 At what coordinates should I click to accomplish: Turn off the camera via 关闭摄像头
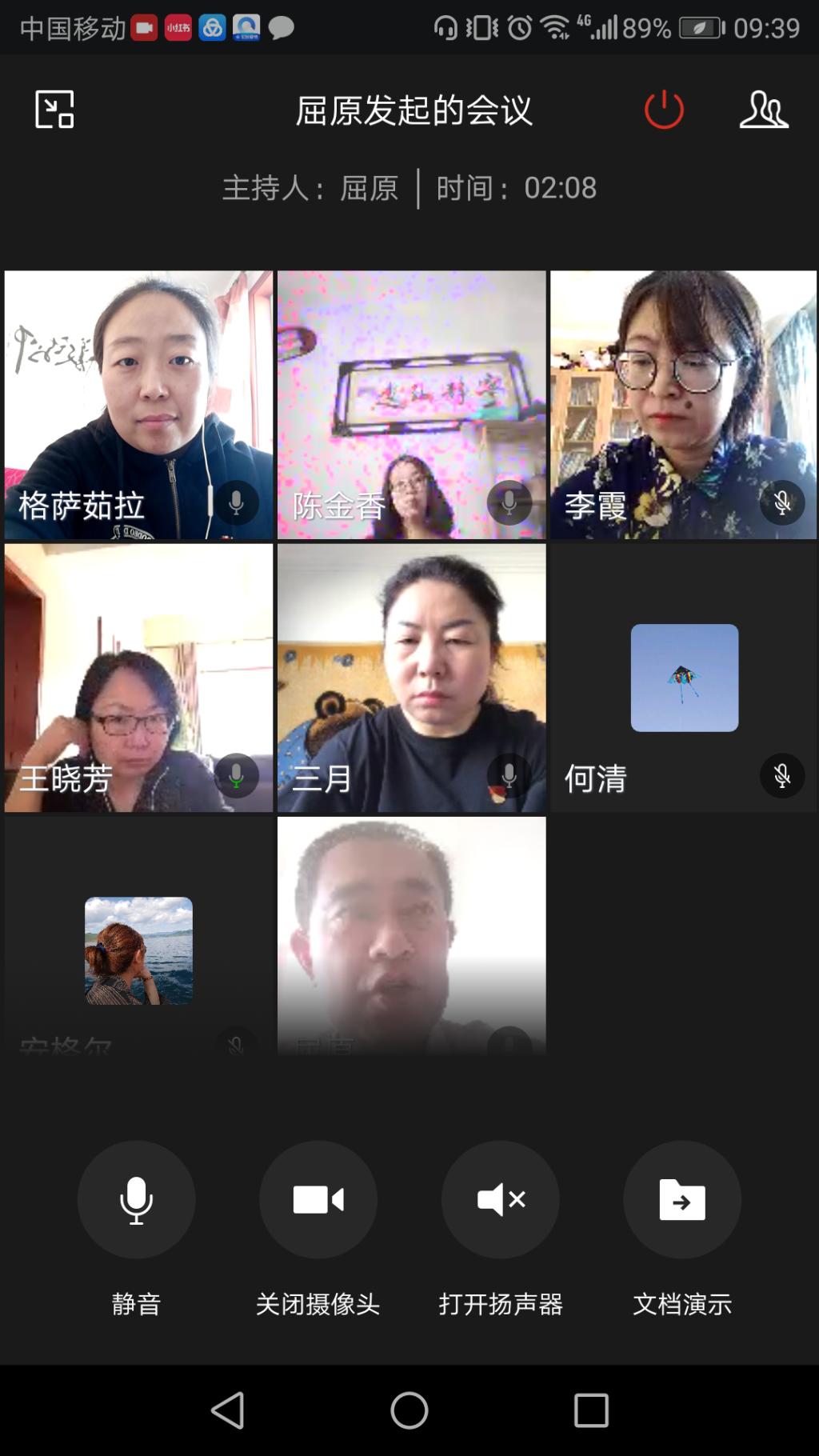(318, 1199)
